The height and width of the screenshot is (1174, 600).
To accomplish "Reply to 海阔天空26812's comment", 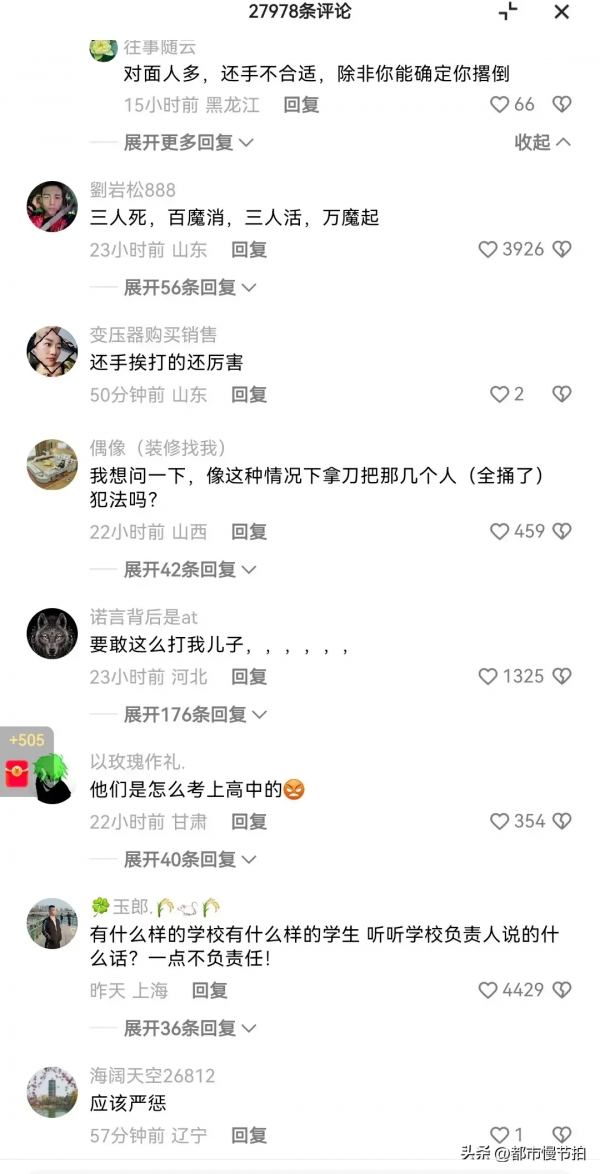I will coord(249,1135).
